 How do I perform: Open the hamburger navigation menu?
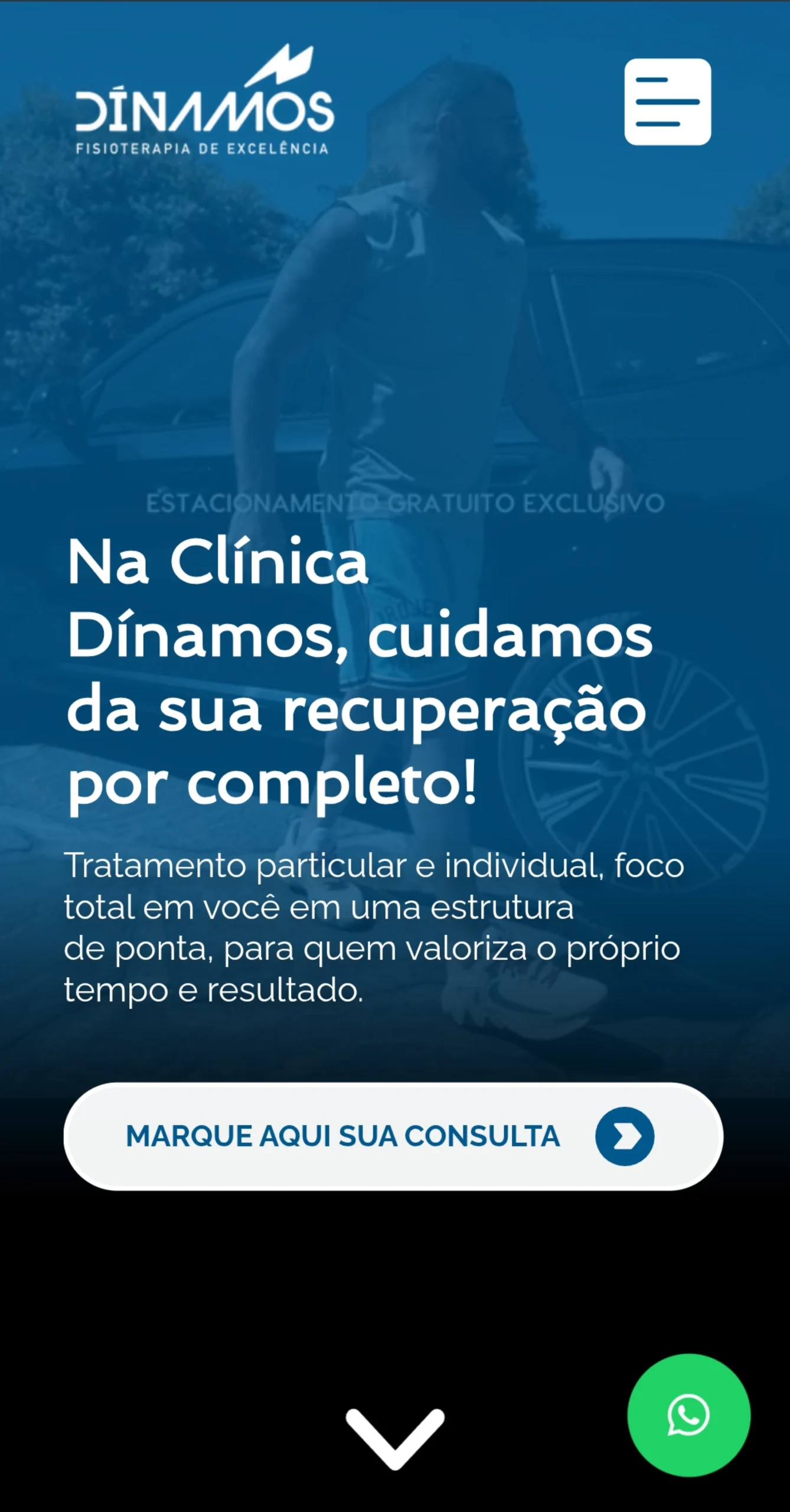[x=667, y=102]
